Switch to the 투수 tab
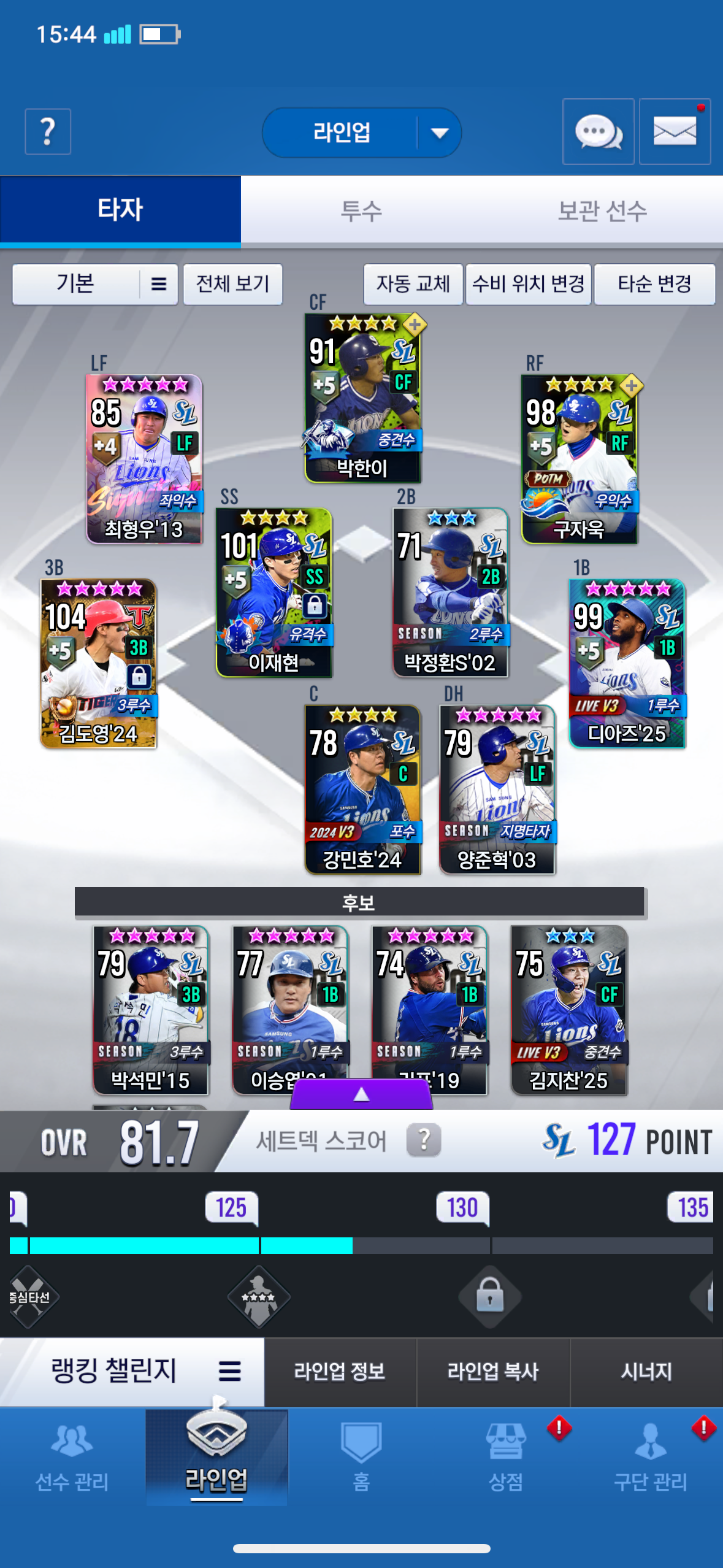The width and height of the screenshot is (723, 1568). (361, 211)
